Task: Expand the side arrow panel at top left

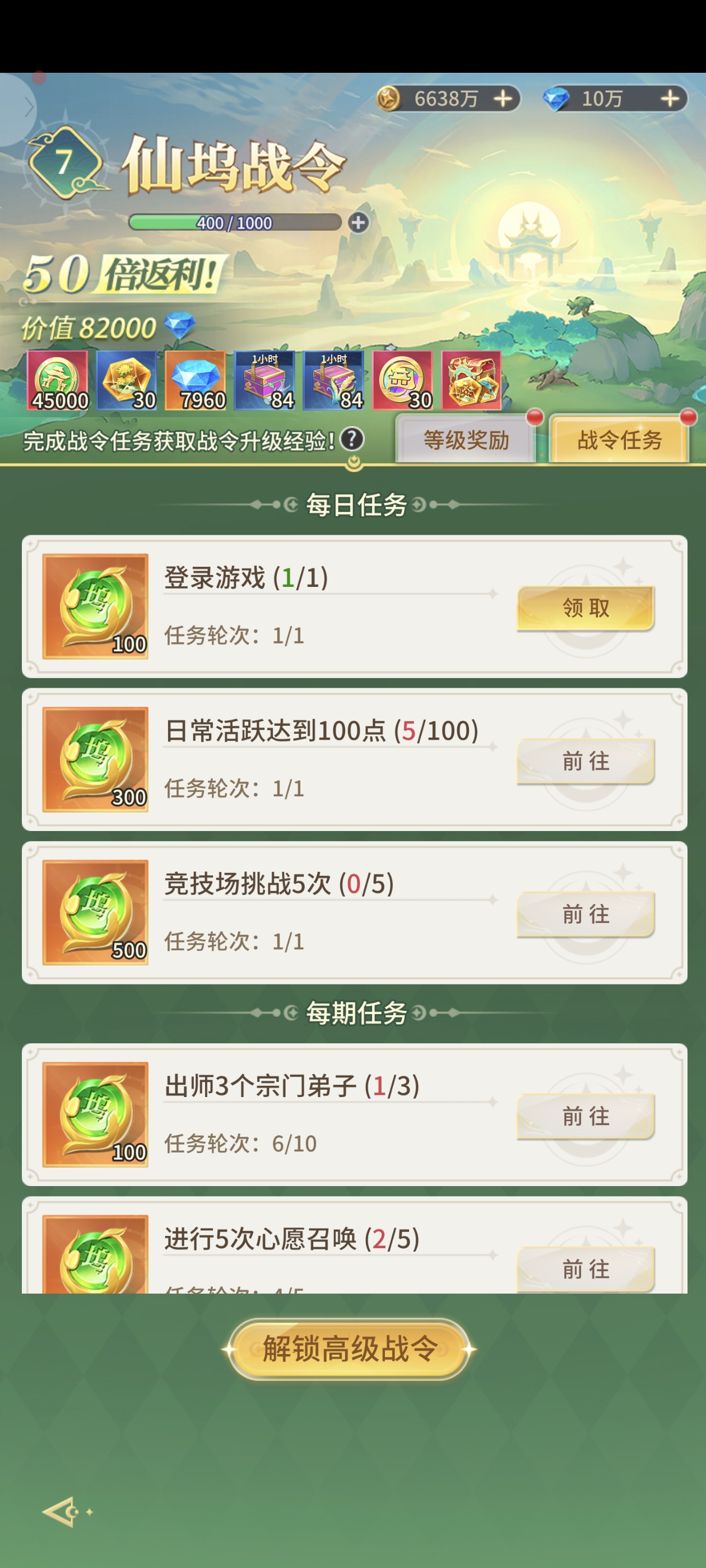Action: point(27,108)
